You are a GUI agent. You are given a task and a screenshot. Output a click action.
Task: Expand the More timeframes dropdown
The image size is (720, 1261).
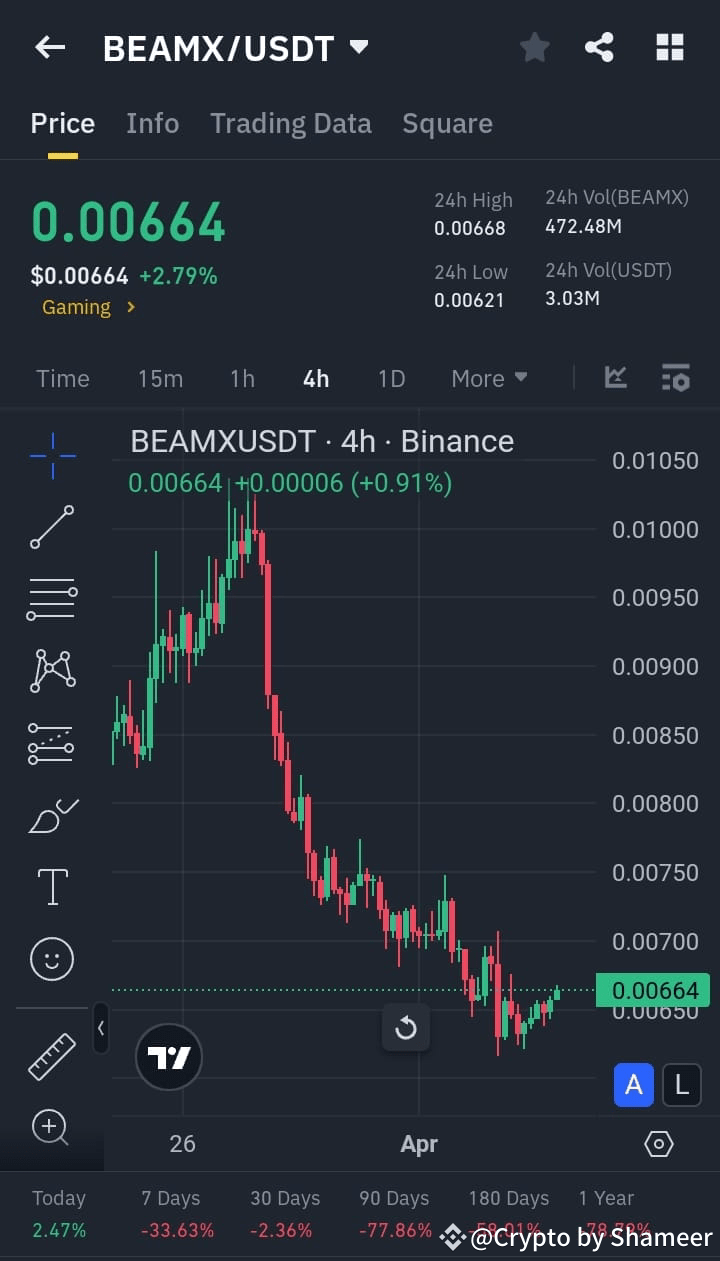click(x=489, y=378)
